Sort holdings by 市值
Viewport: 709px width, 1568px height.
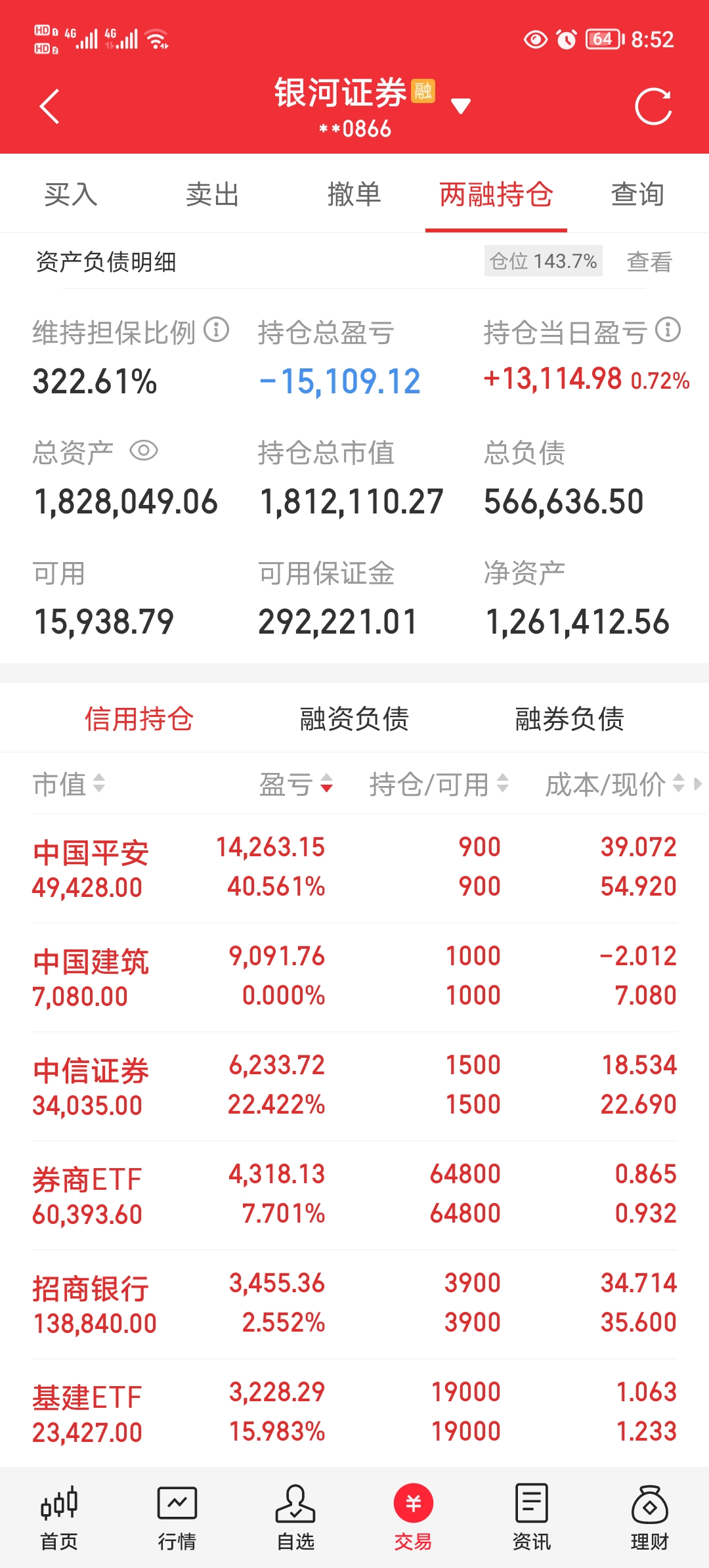tap(69, 784)
